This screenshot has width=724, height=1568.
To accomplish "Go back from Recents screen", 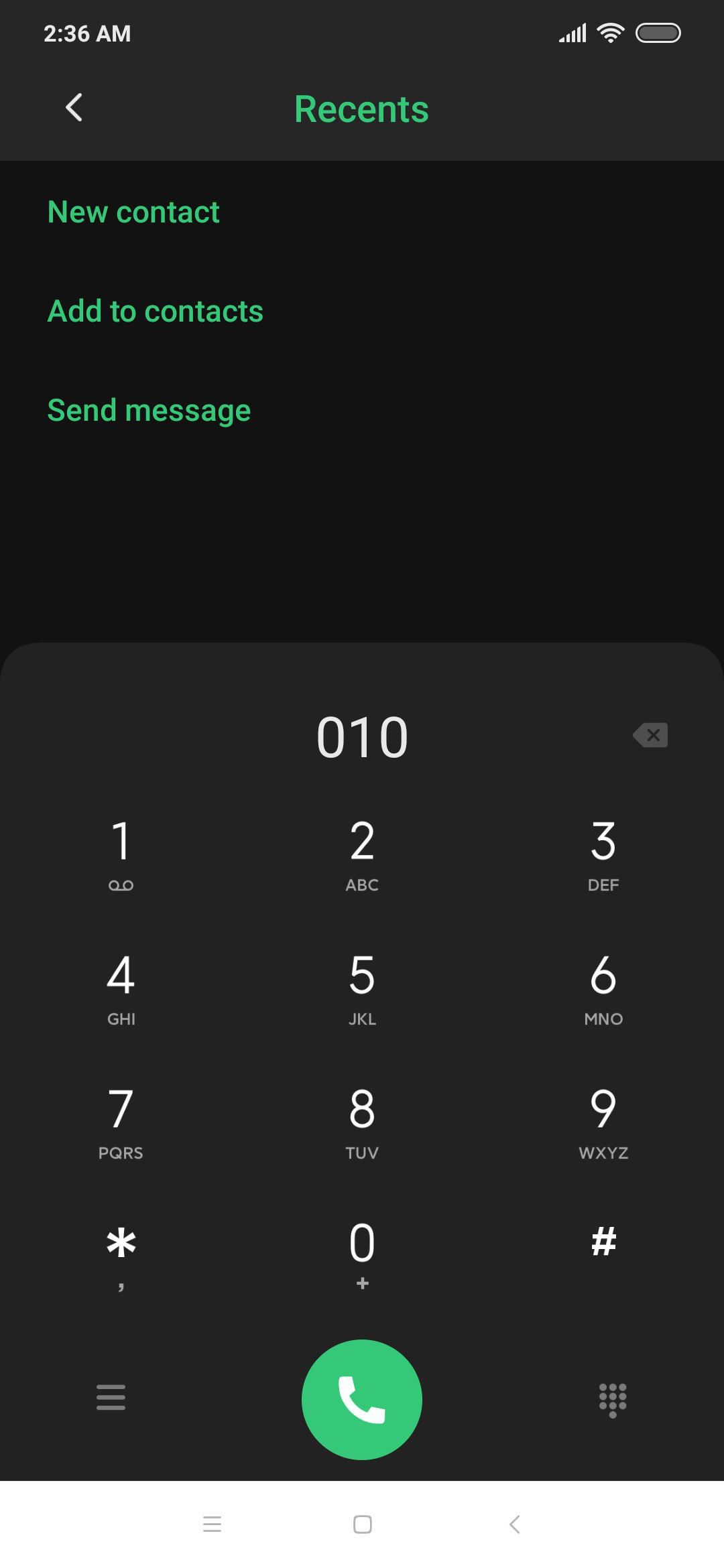I will pos(74,108).
